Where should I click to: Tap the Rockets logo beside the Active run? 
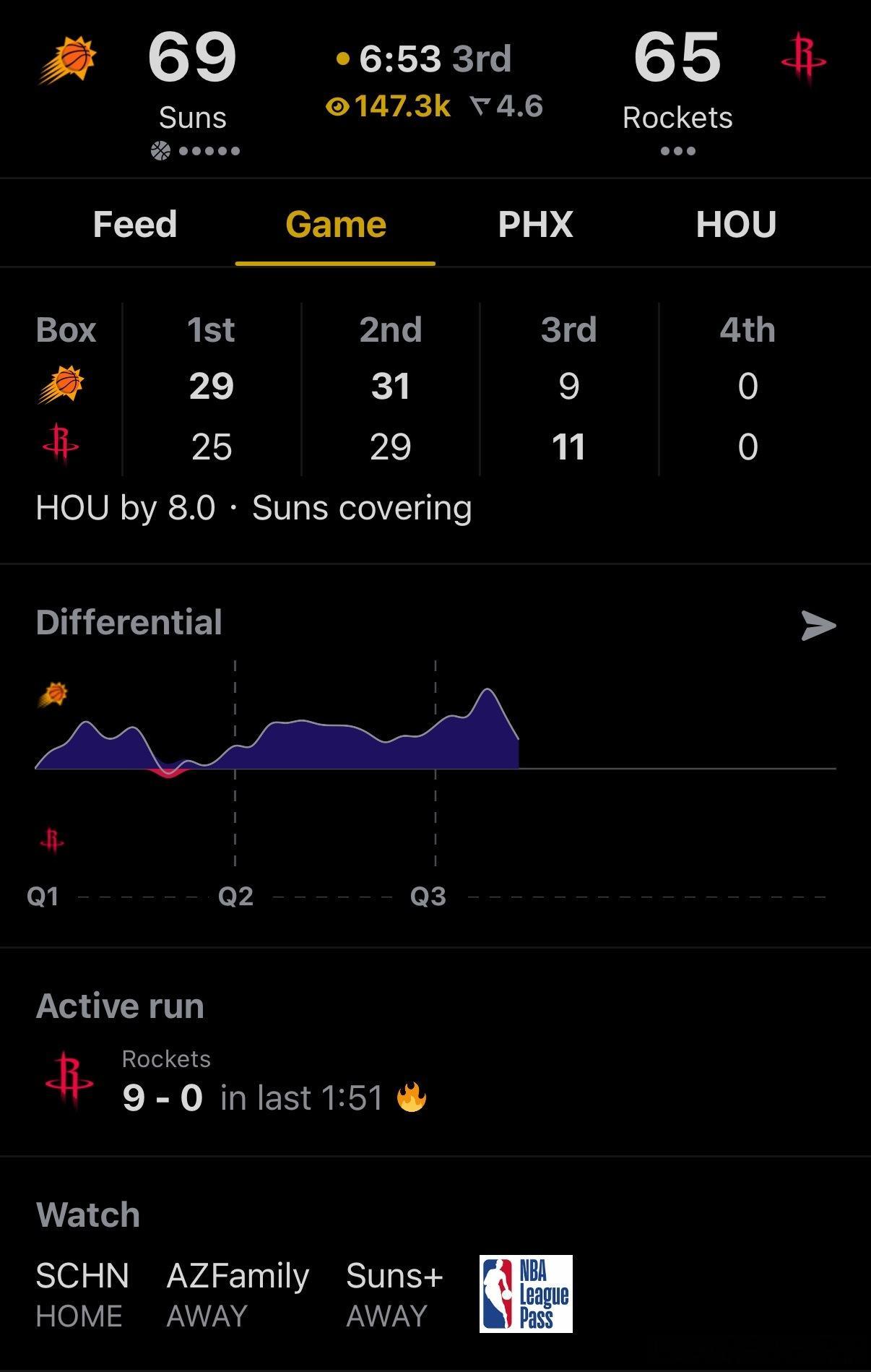point(69,1080)
